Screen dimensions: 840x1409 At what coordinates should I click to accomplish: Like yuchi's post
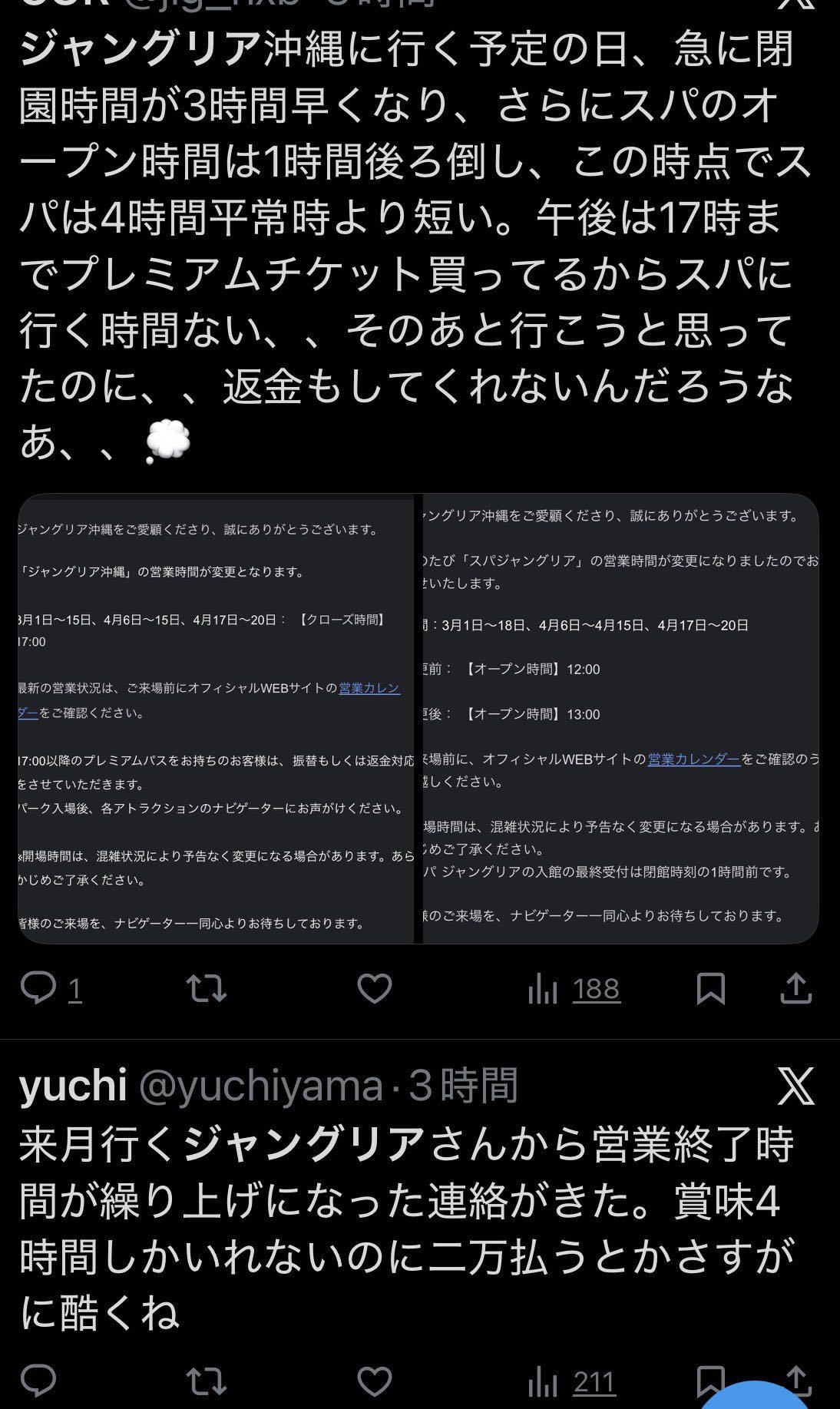[375, 1382]
